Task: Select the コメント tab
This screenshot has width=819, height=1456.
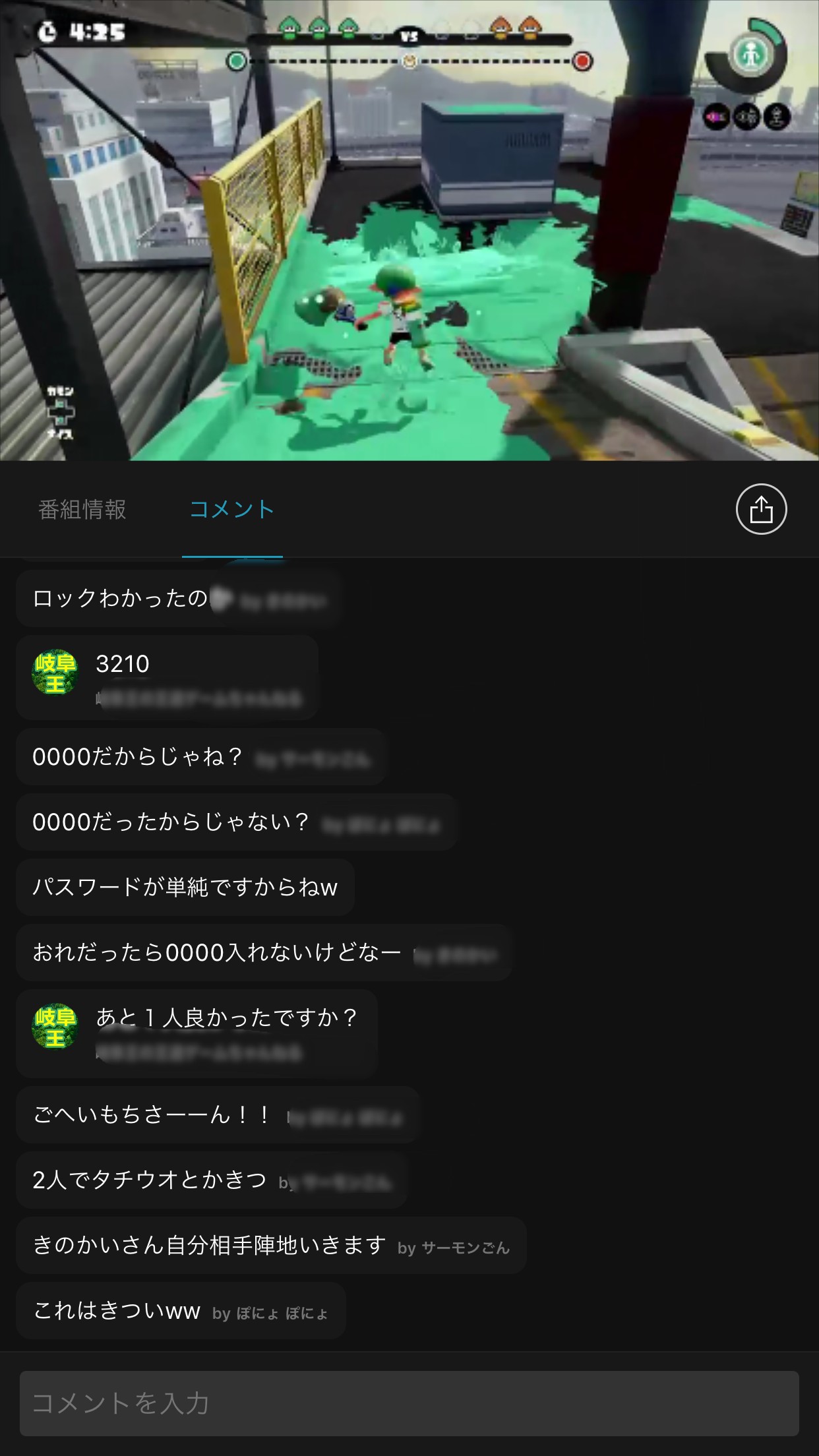Action: pyautogui.click(x=231, y=510)
